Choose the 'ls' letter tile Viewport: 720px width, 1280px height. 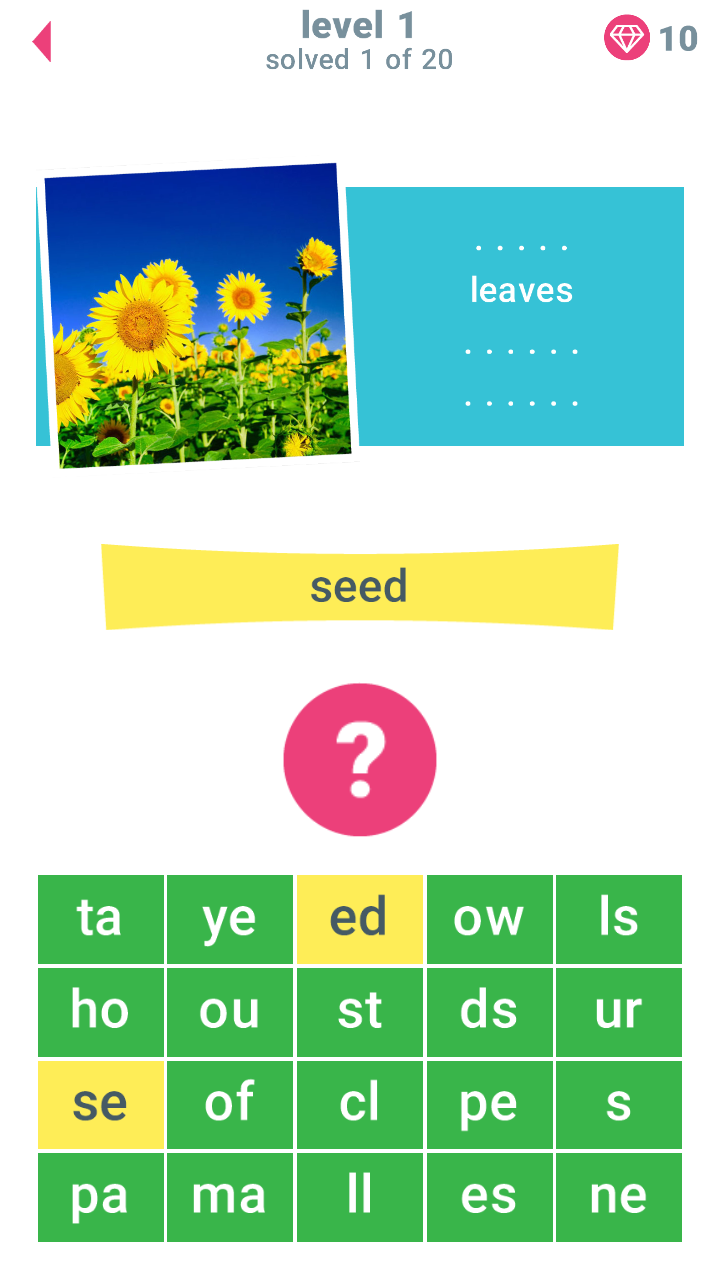pyautogui.click(x=618, y=919)
